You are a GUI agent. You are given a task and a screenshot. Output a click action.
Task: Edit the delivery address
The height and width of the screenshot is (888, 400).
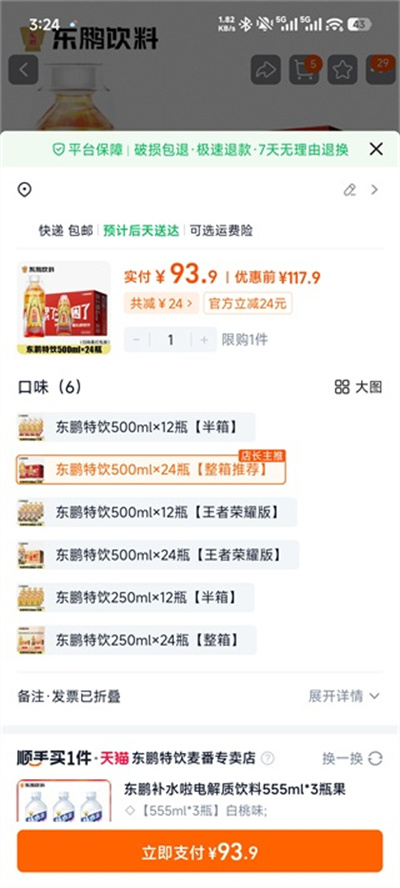350,190
